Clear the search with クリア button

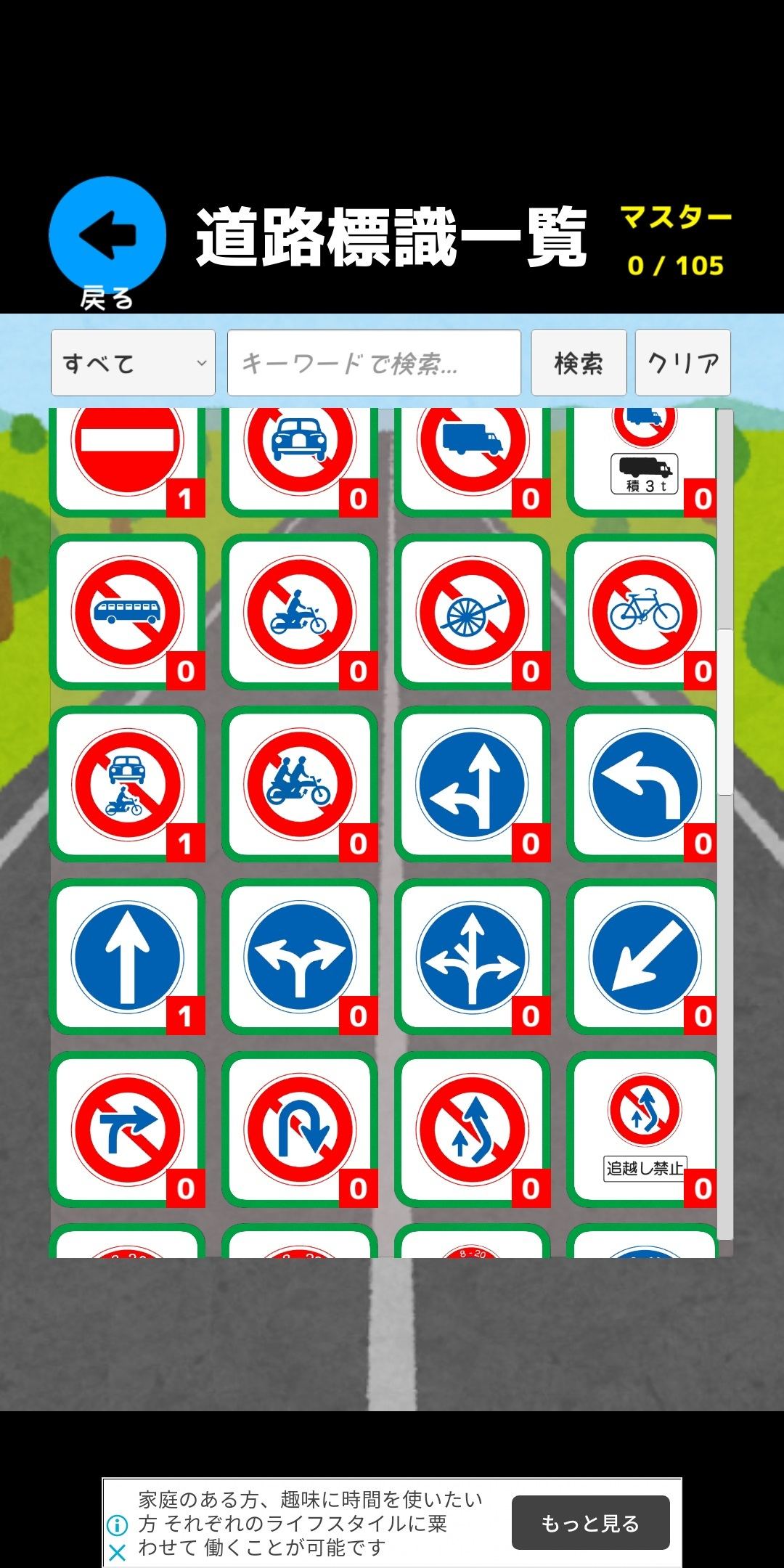click(x=682, y=362)
